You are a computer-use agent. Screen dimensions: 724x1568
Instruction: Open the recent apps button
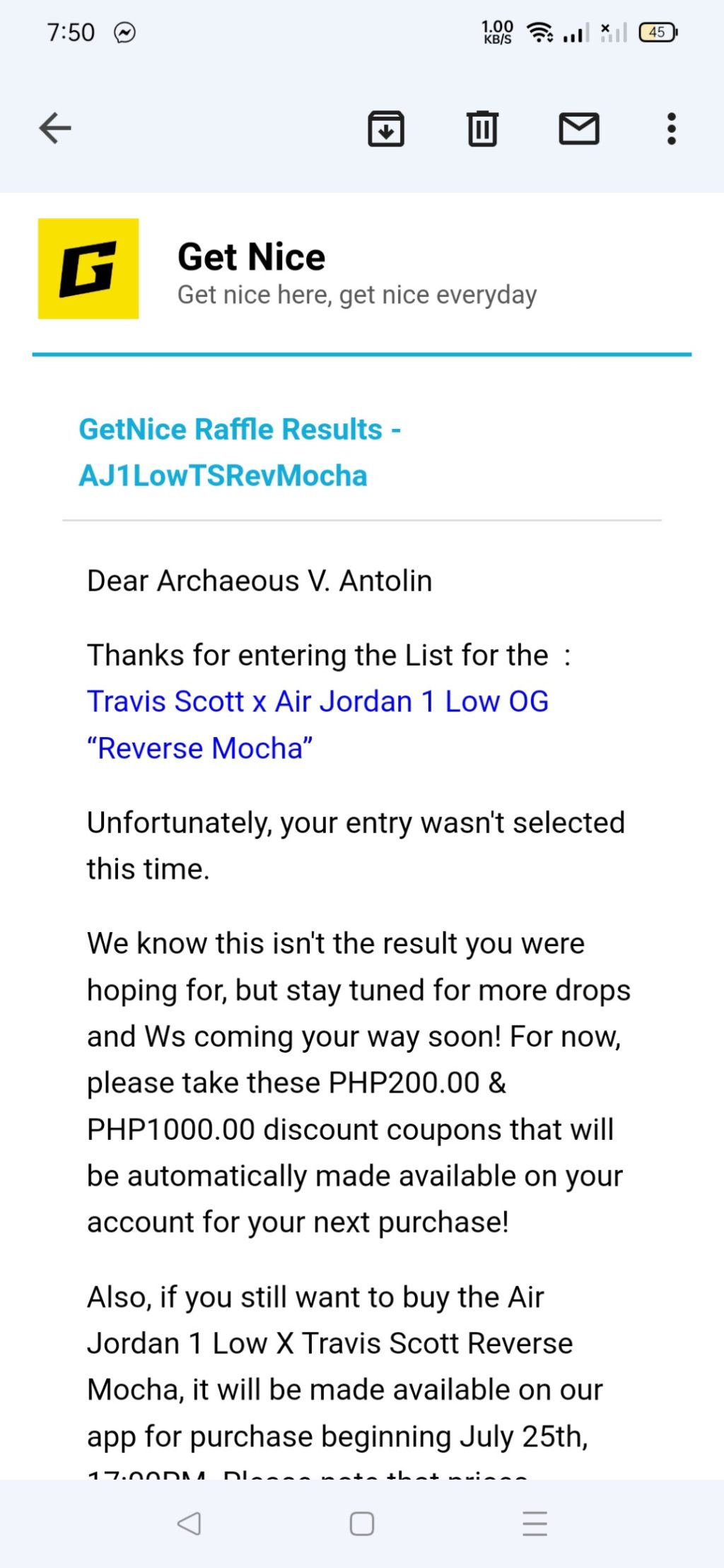point(535,1523)
